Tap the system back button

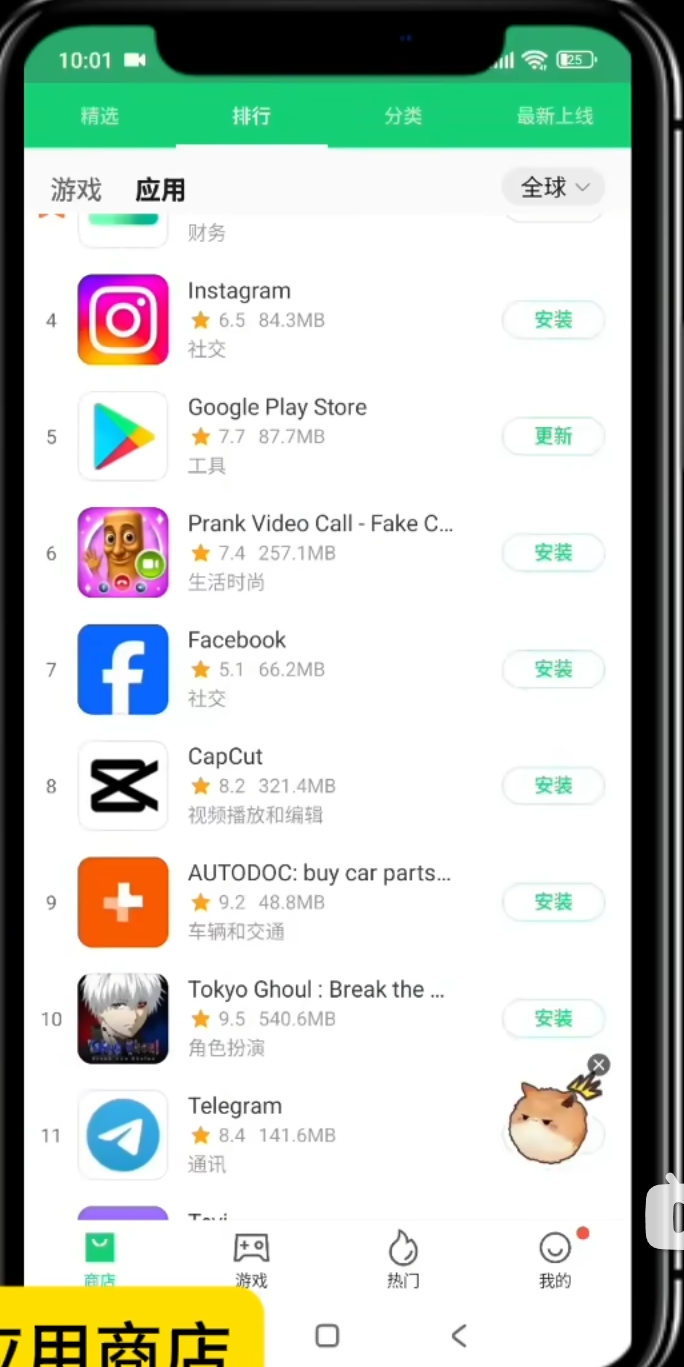coord(459,1335)
